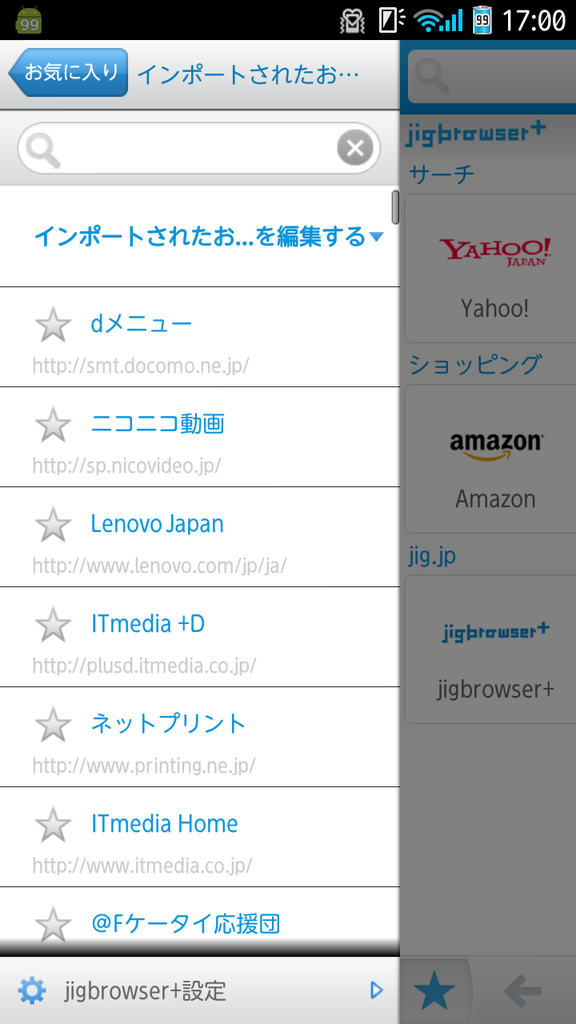576x1024 pixels.
Task: Tap the back arrow in the toolbar
Action: (523, 991)
